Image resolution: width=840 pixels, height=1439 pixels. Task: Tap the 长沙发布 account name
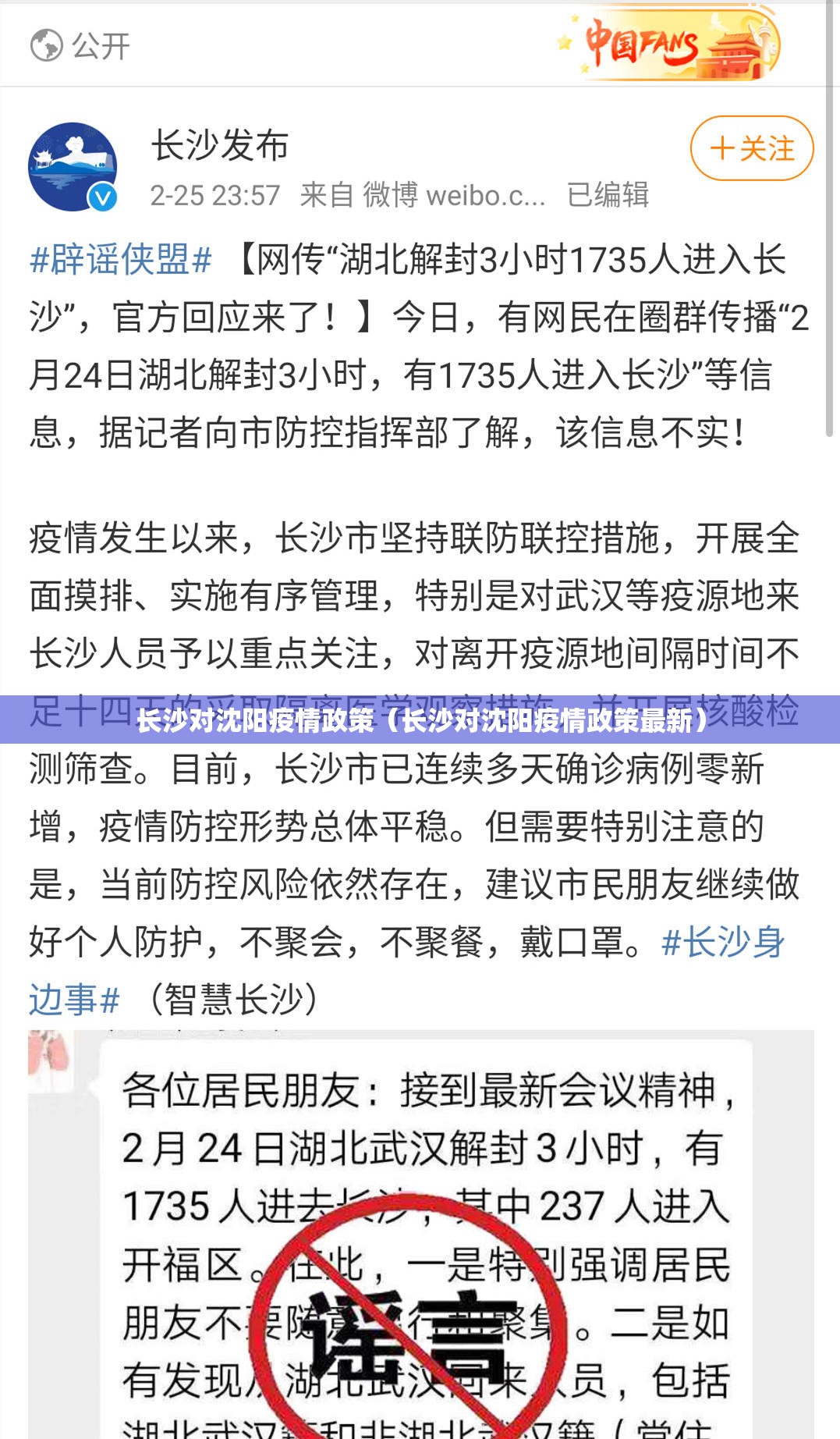click(x=219, y=146)
